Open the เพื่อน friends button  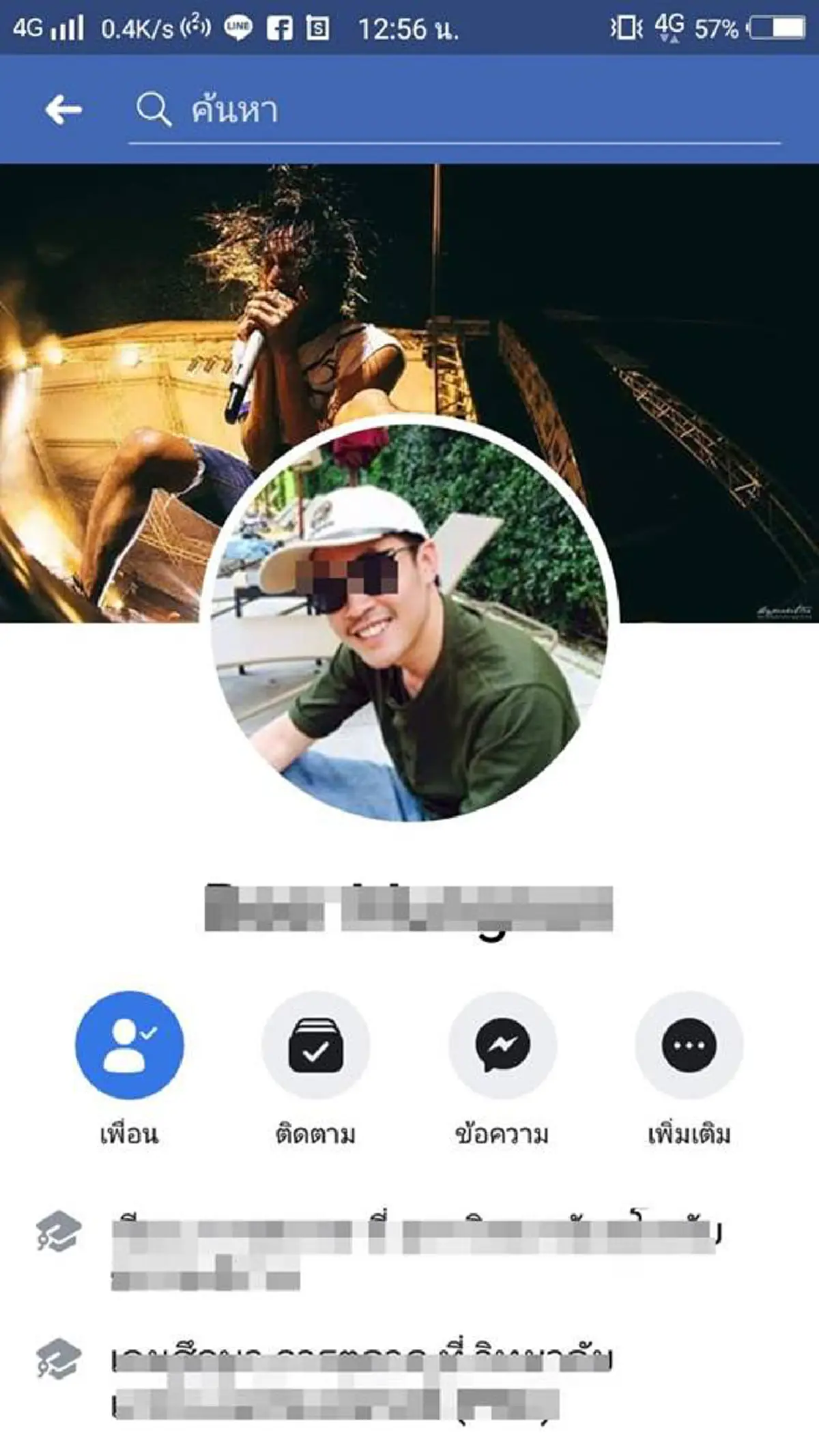pos(129,1045)
